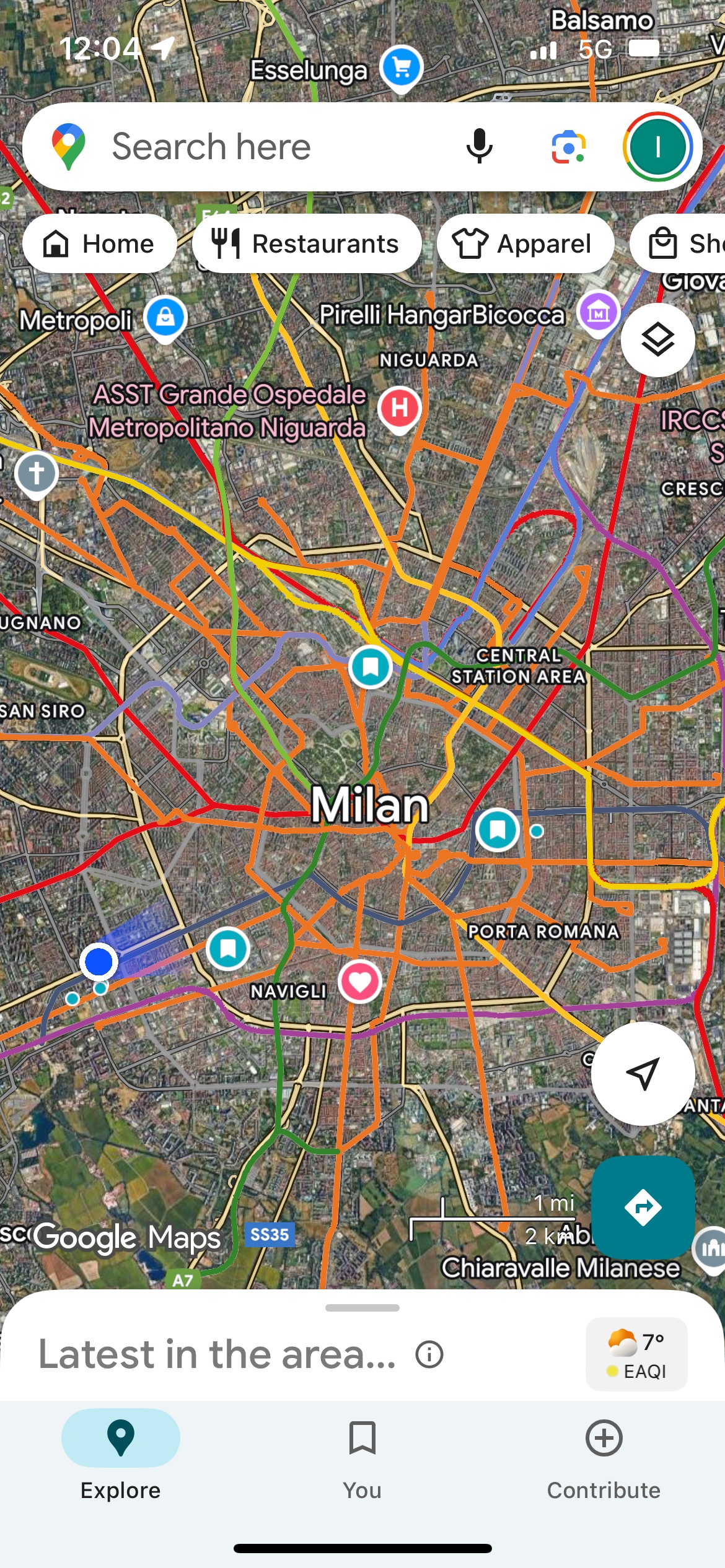Open Google Lens camera search
Image resolution: width=725 pixels, height=1568 pixels.
(568, 147)
